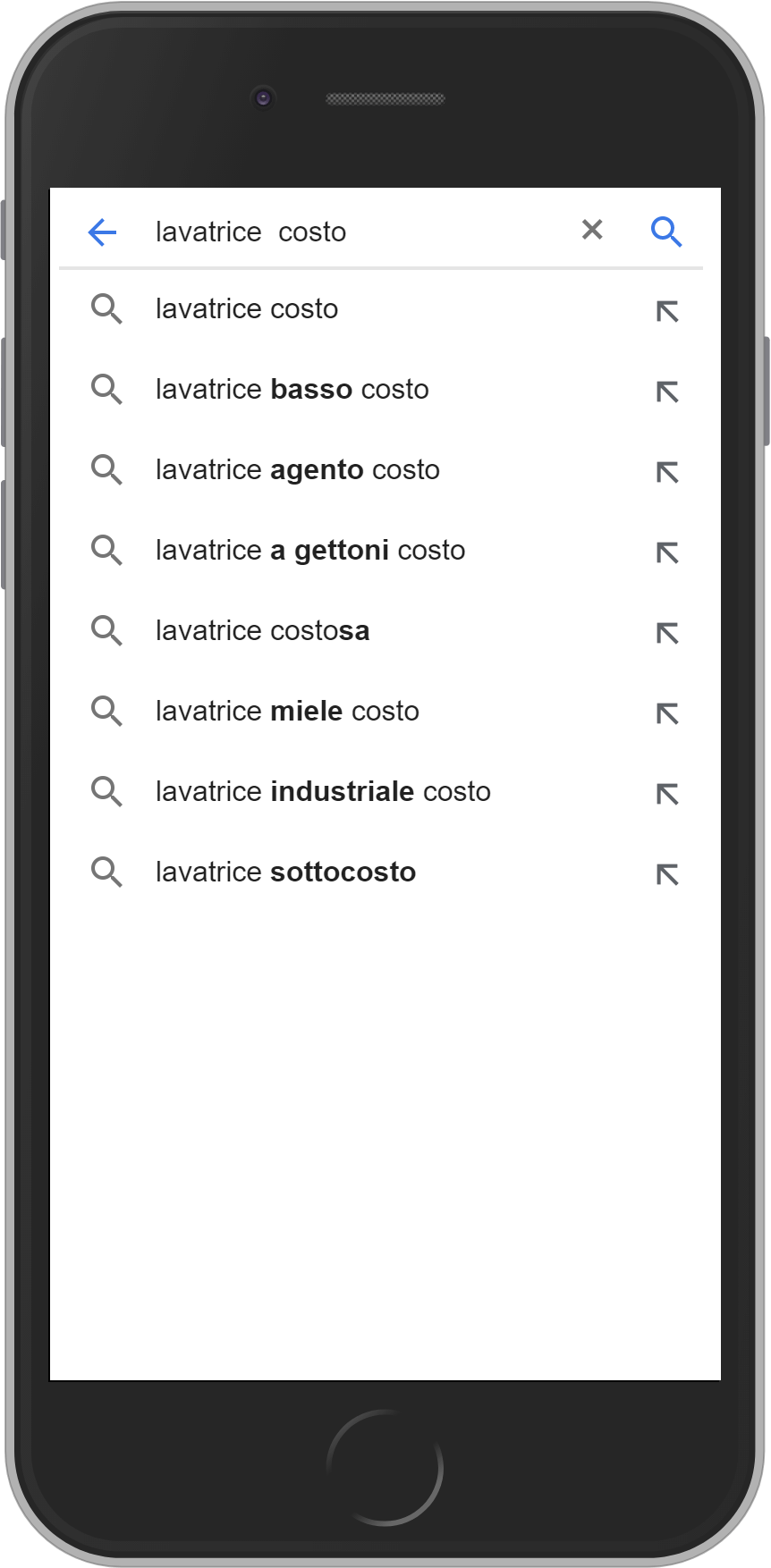Select suggestion 'lavatrice costo'
Viewport: 771px width, 1568px height.
[247, 309]
